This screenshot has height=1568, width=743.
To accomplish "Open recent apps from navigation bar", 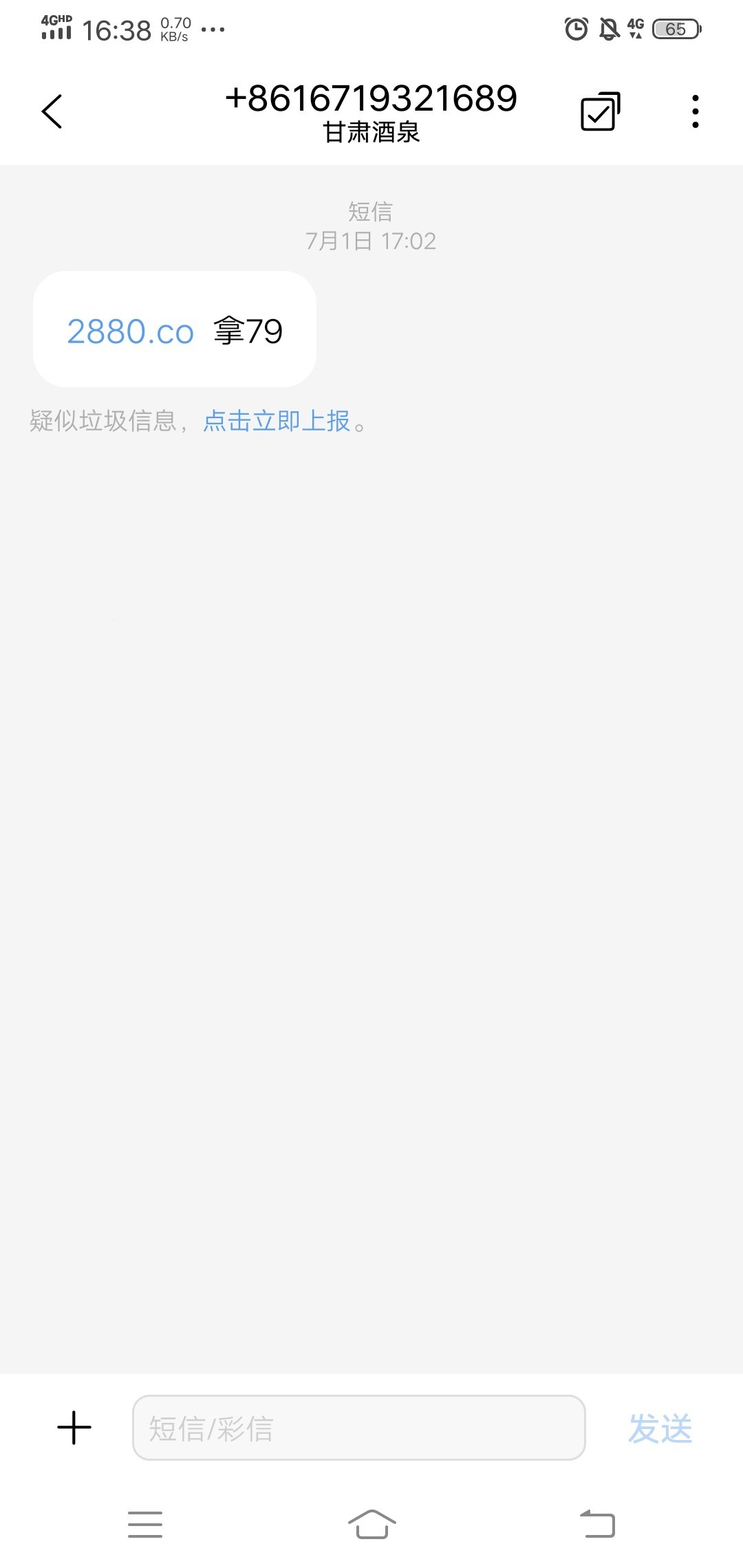I will pyautogui.click(x=145, y=1524).
